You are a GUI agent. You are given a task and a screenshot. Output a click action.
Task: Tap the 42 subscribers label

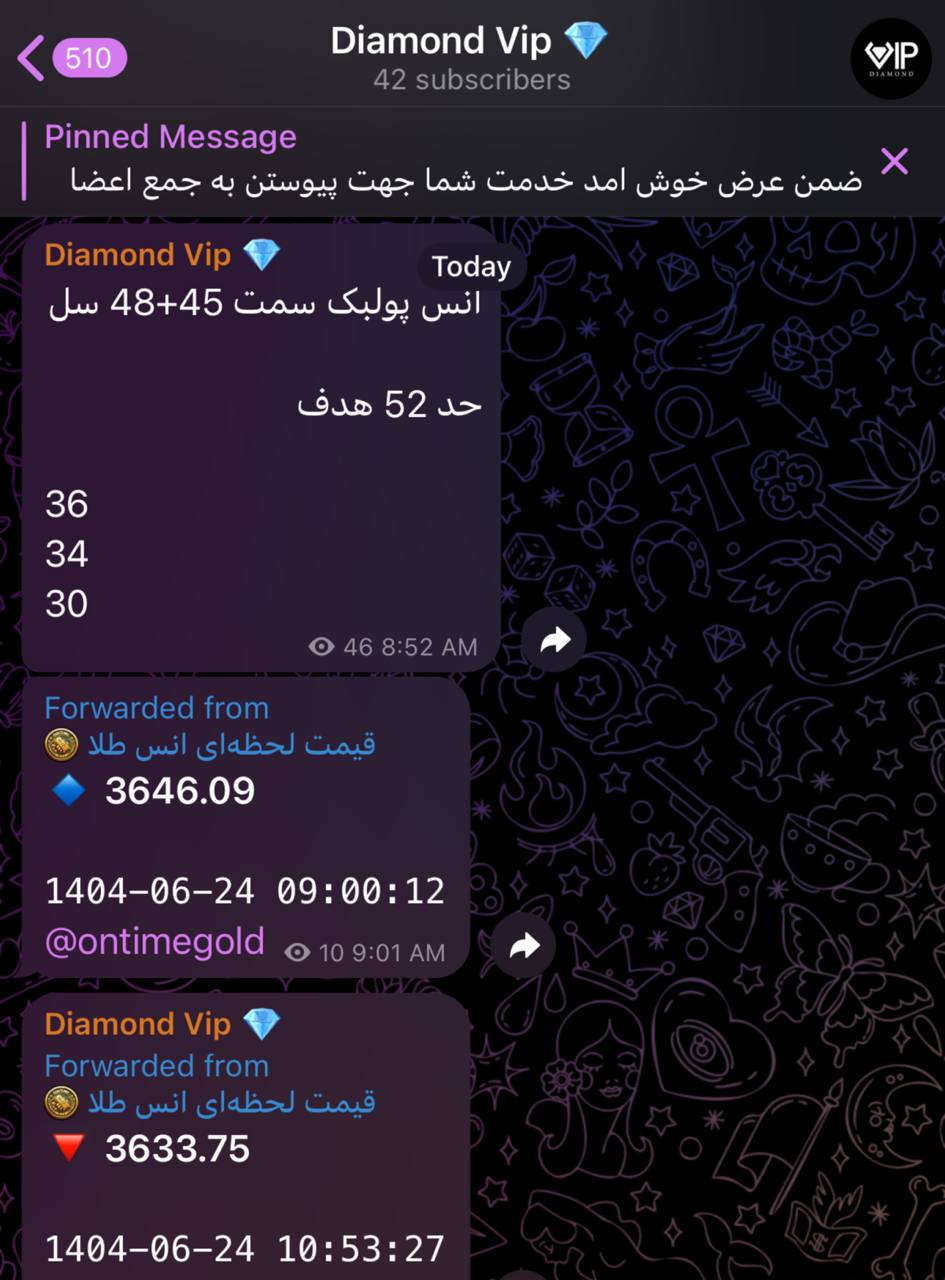471,81
